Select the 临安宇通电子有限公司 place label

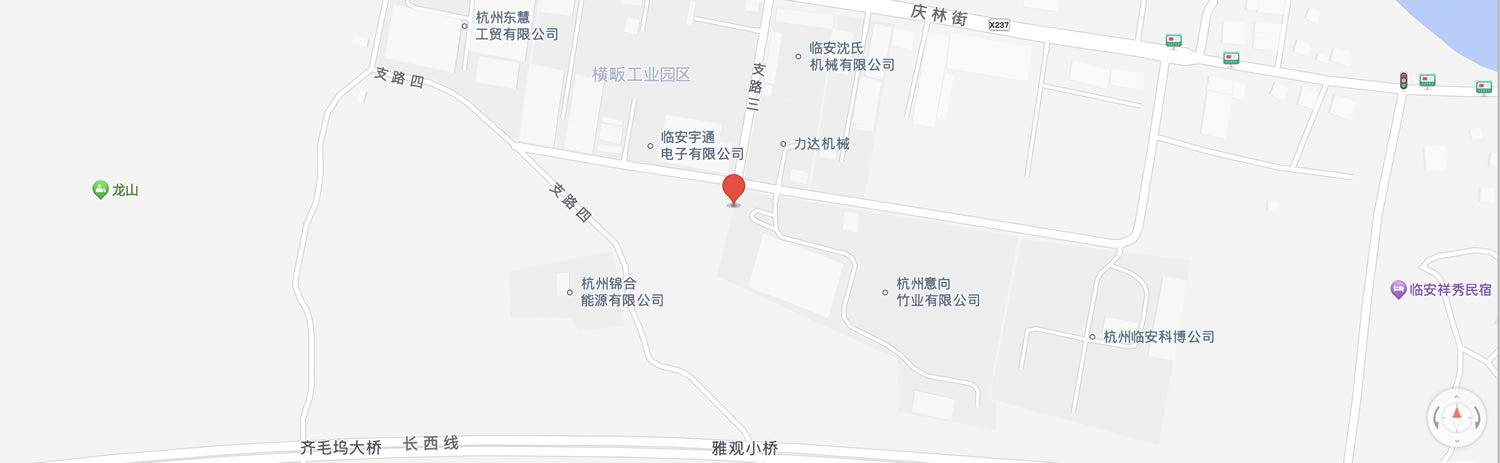coord(702,146)
